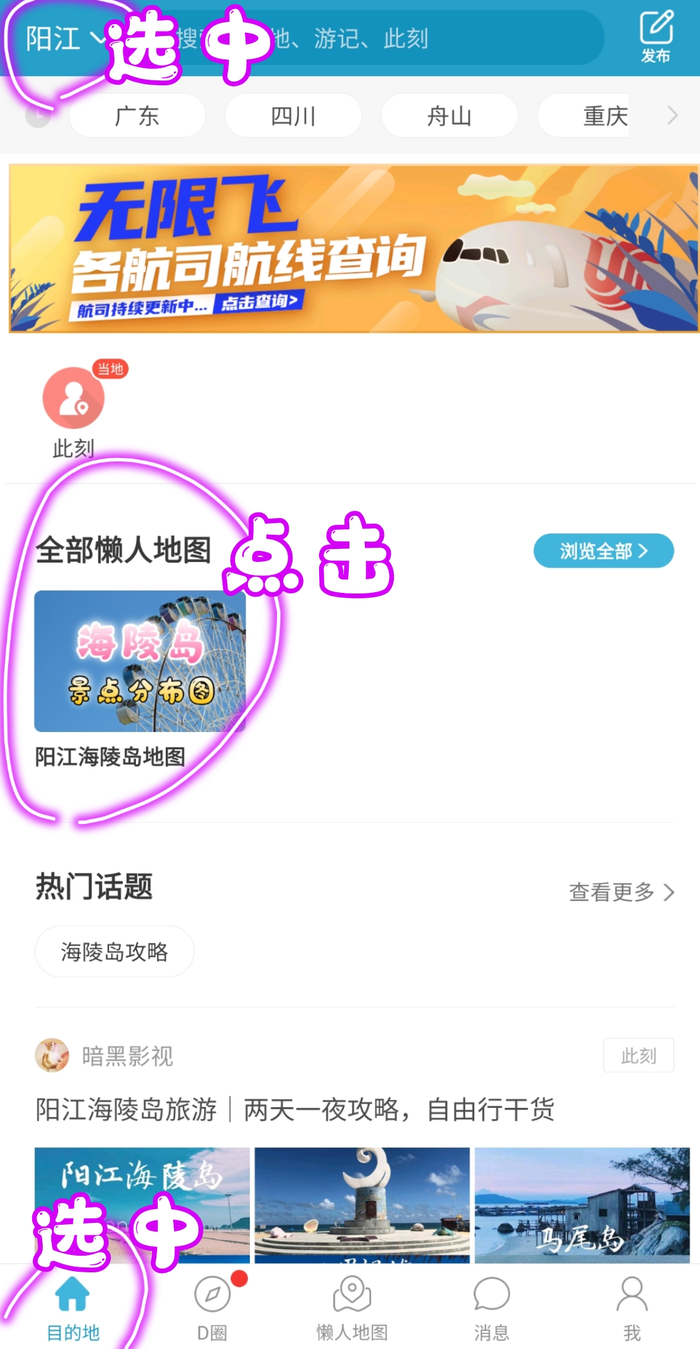This screenshot has height=1349, width=700.
Task: Open the 阳江 destination dropdown
Action: tap(63, 39)
